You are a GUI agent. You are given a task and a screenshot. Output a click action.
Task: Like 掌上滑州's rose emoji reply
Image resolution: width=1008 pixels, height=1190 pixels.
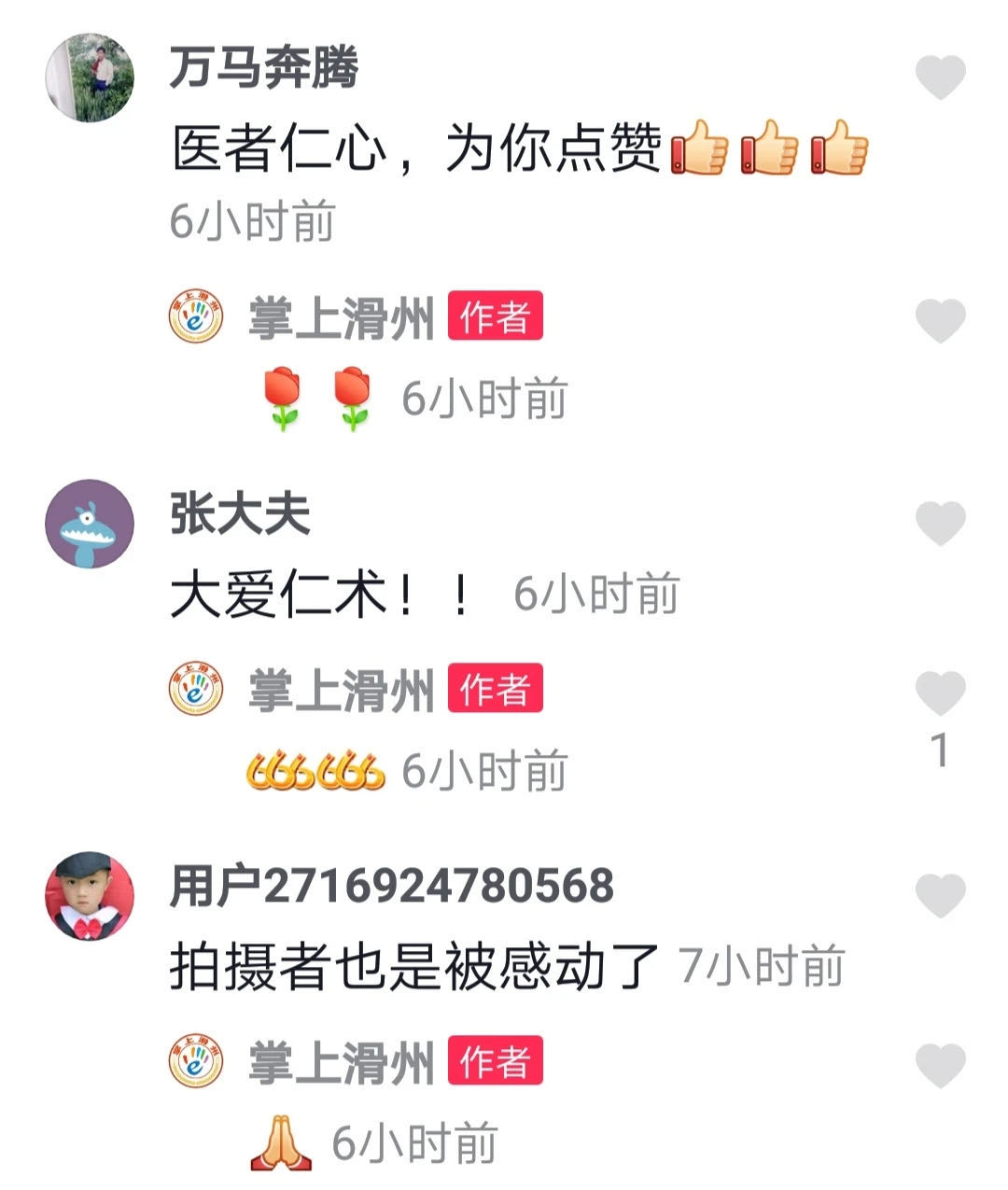click(x=940, y=322)
